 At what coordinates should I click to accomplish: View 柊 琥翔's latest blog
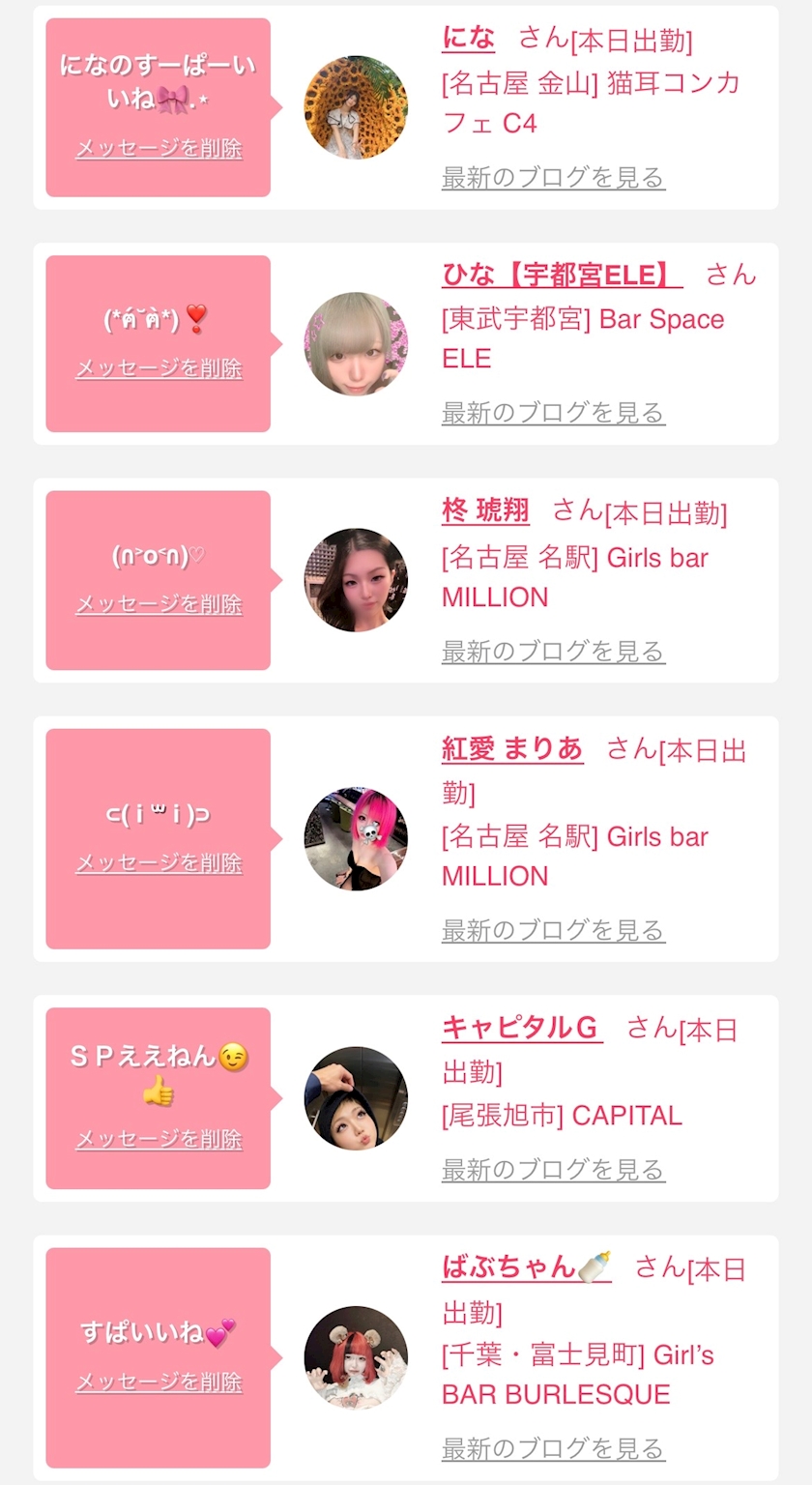click(x=553, y=652)
